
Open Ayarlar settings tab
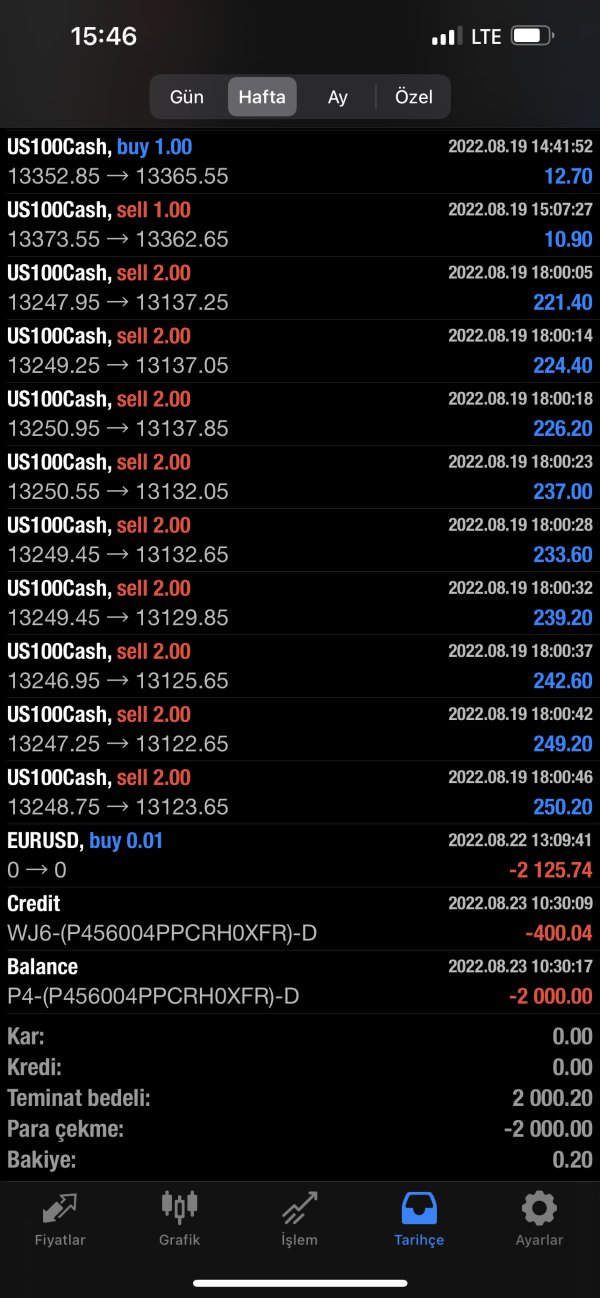click(539, 1219)
